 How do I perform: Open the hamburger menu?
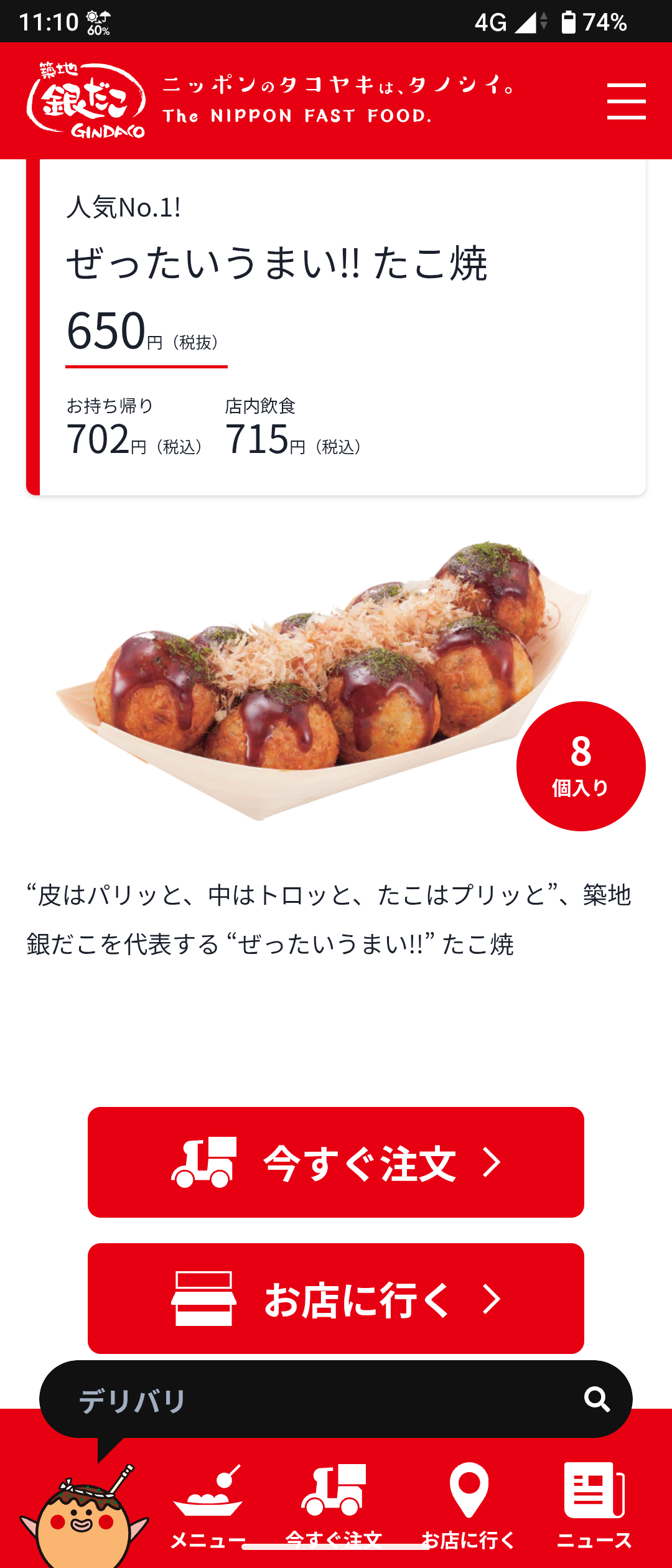[x=626, y=101]
